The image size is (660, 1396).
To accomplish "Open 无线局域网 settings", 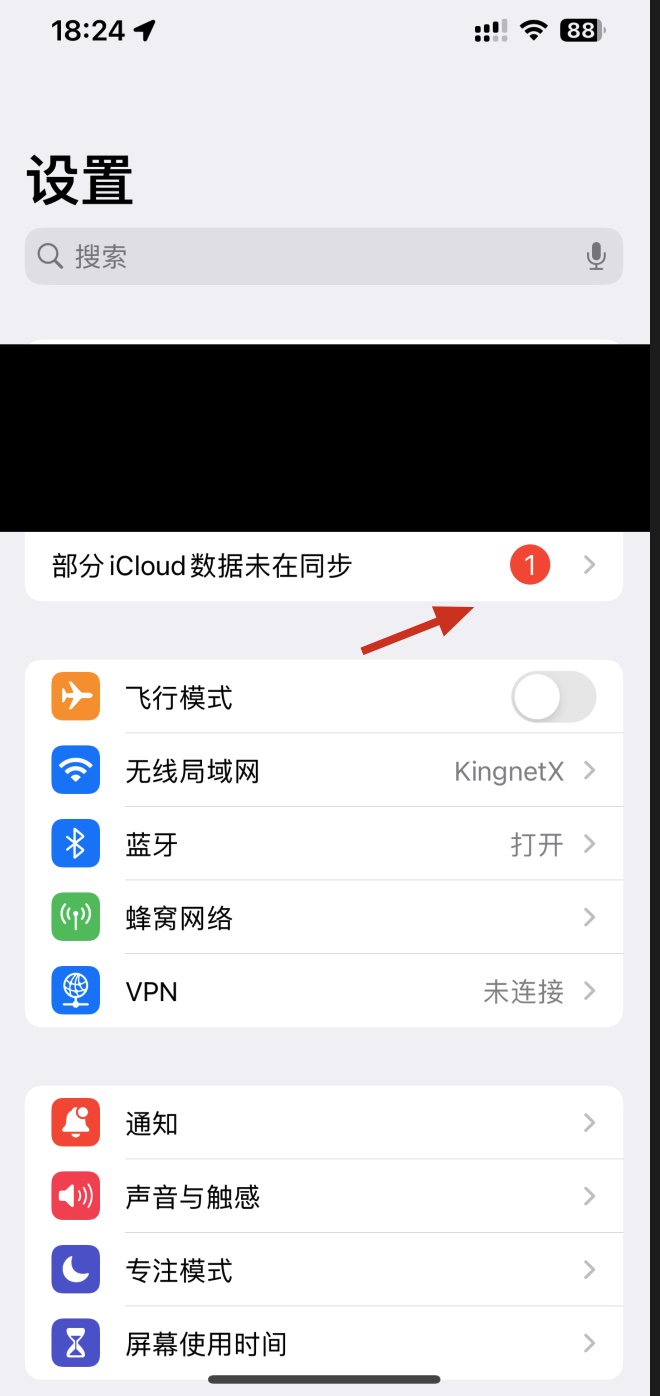I will pos(323,771).
